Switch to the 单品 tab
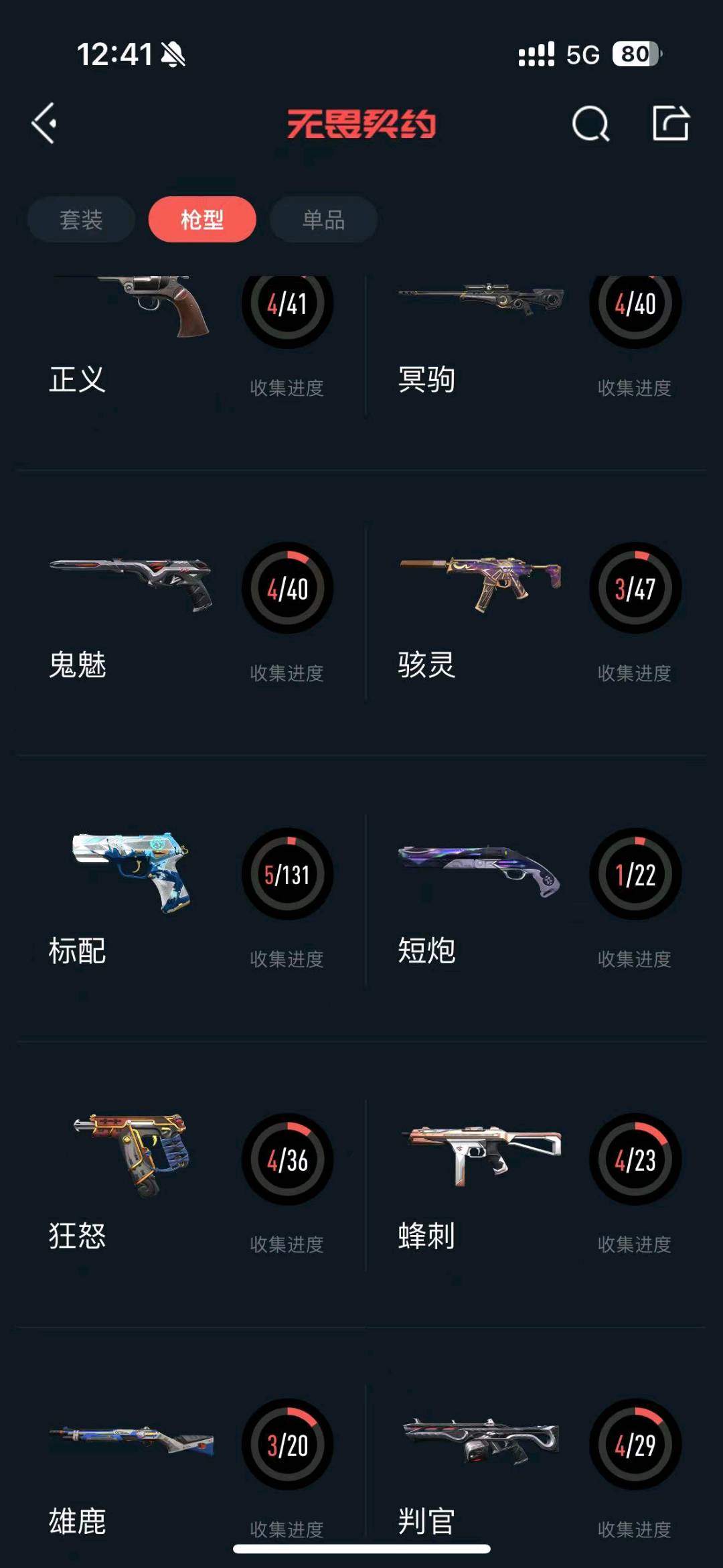This screenshot has height=1568, width=723. pyautogui.click(x=323, y=220)
